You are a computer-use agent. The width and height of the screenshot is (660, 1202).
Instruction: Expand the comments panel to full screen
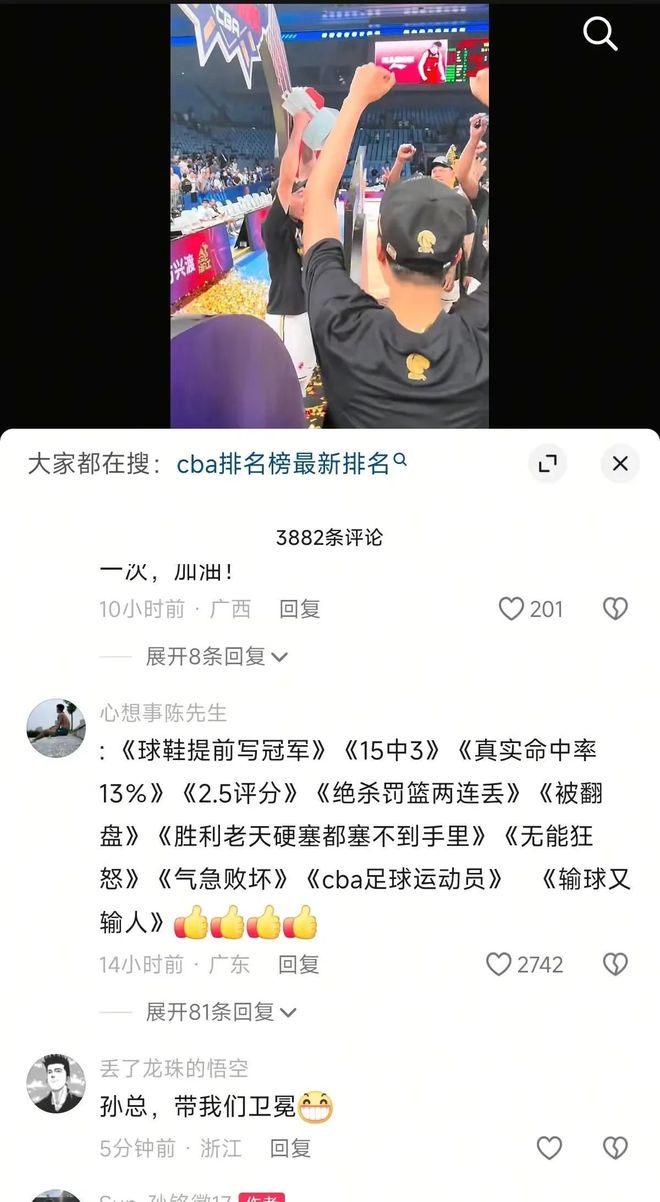click(x=547, y=464)
